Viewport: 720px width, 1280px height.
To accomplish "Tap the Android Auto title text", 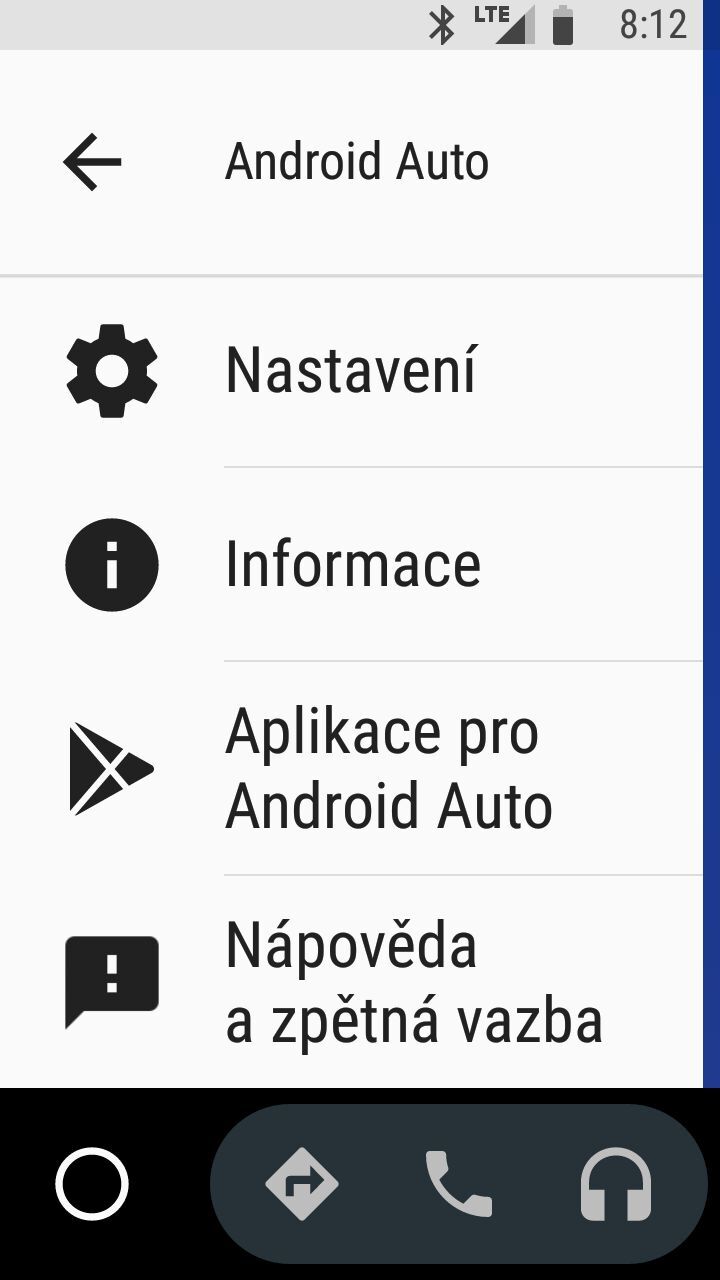I will tap(357, 160).
